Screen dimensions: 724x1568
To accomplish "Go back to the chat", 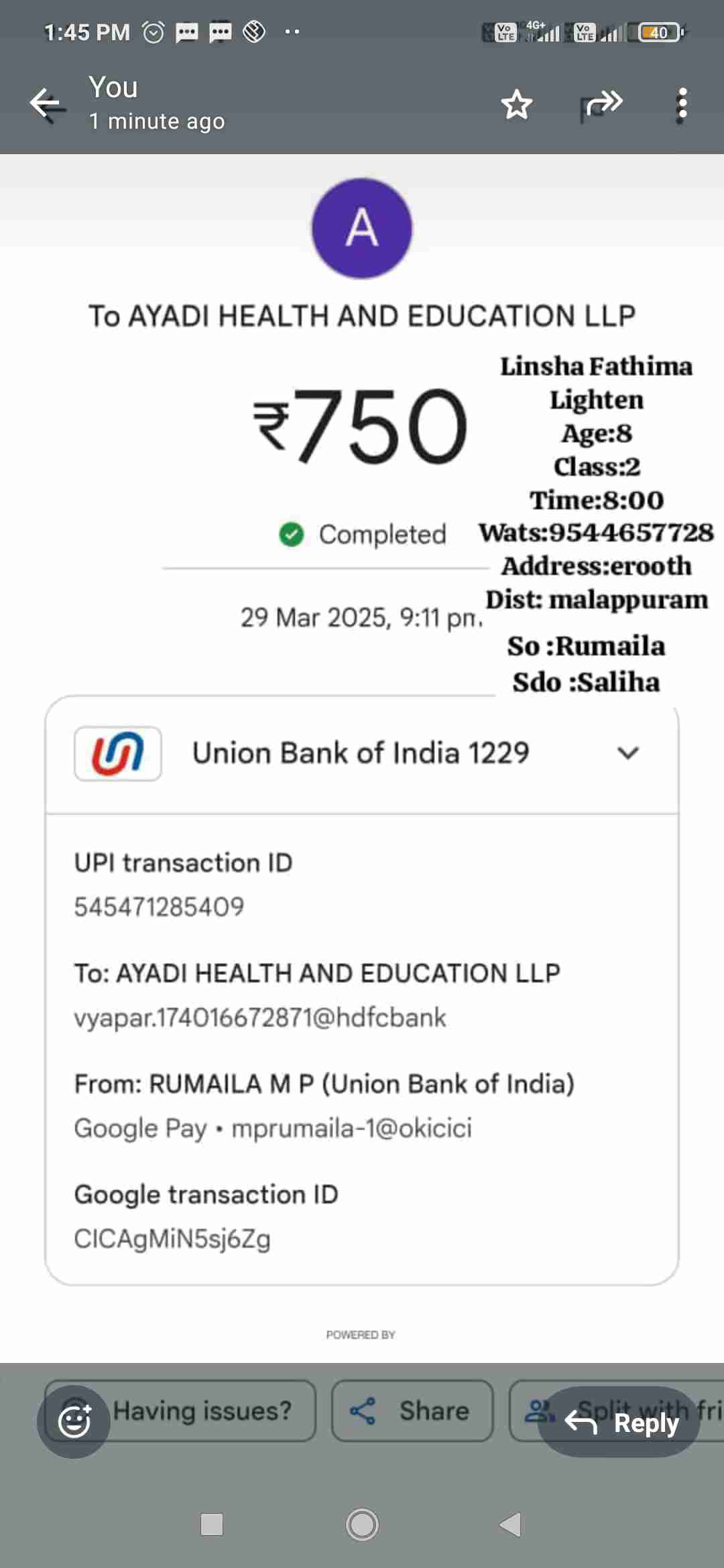I will pyautogui.click(x=47, y=104).
